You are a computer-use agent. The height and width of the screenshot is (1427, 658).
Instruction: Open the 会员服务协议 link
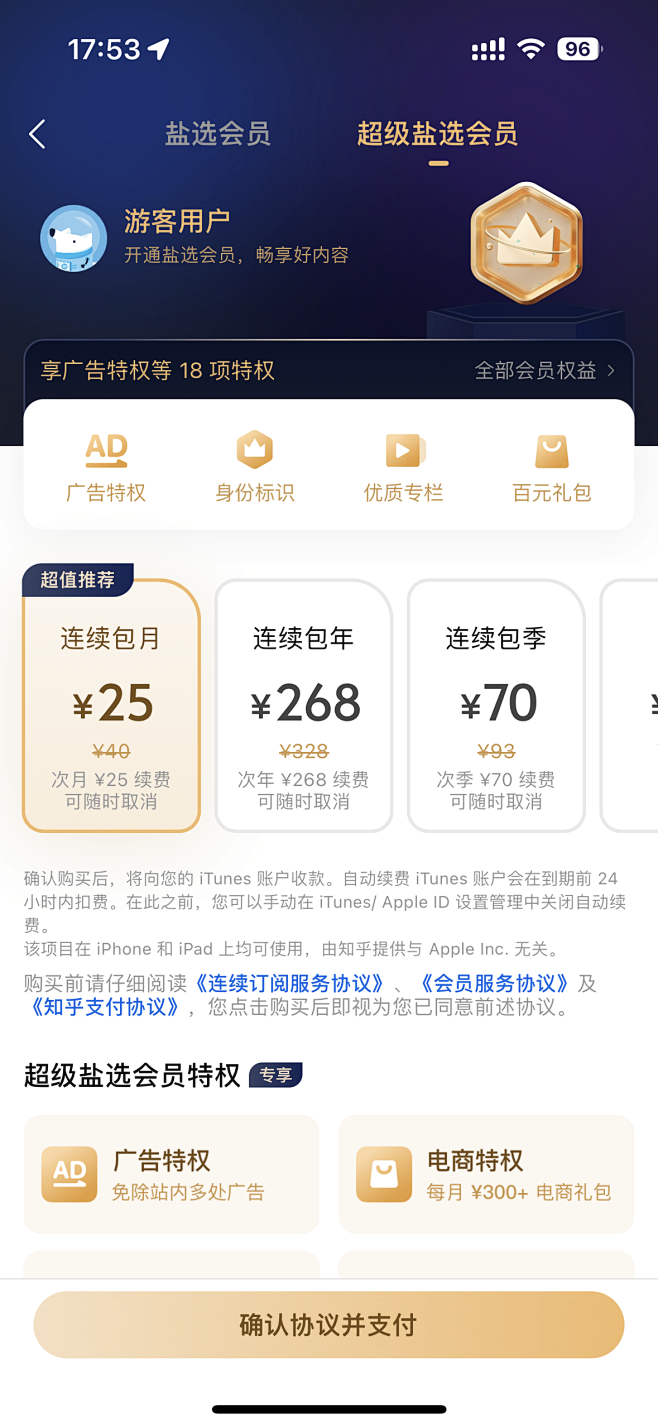tap(495, 983)
